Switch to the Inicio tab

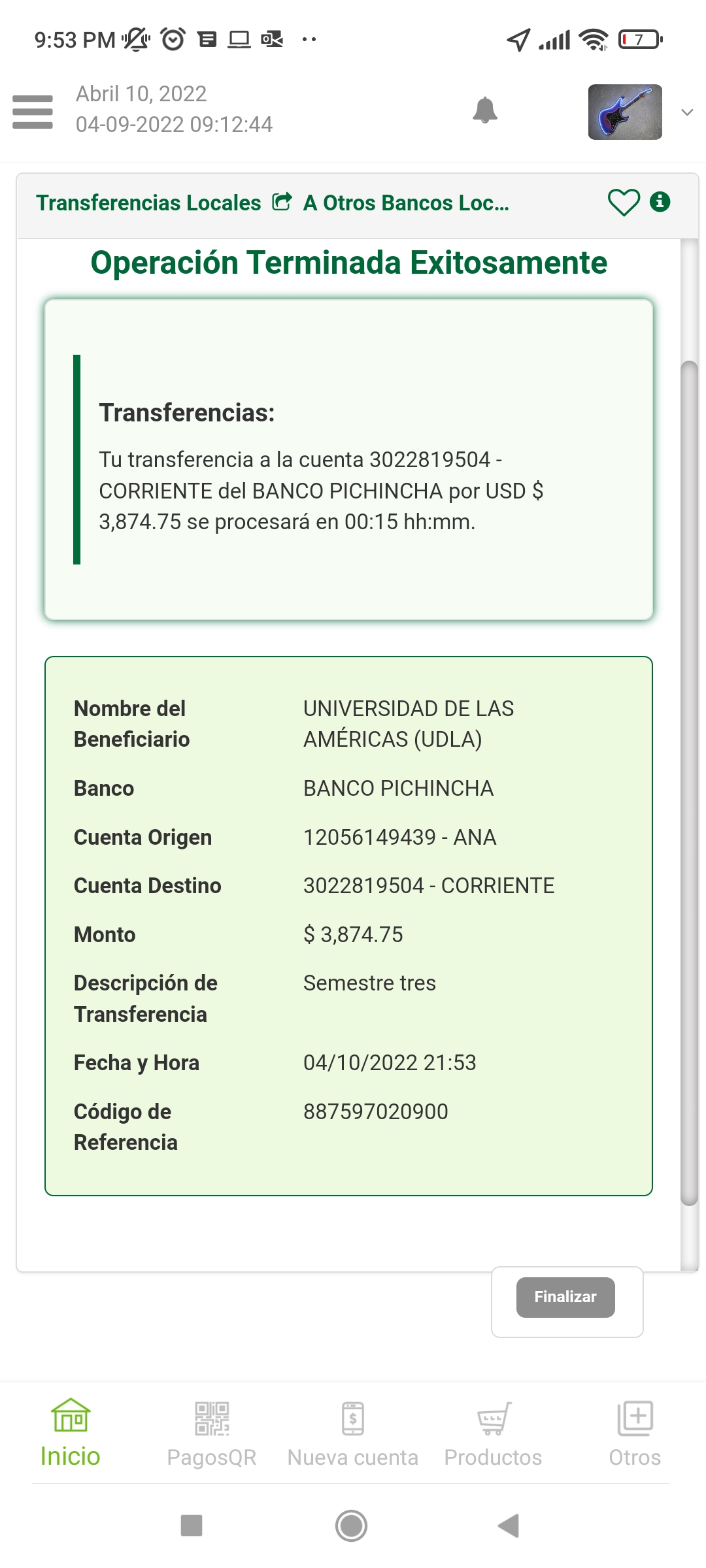click(x=71, y=1435)
